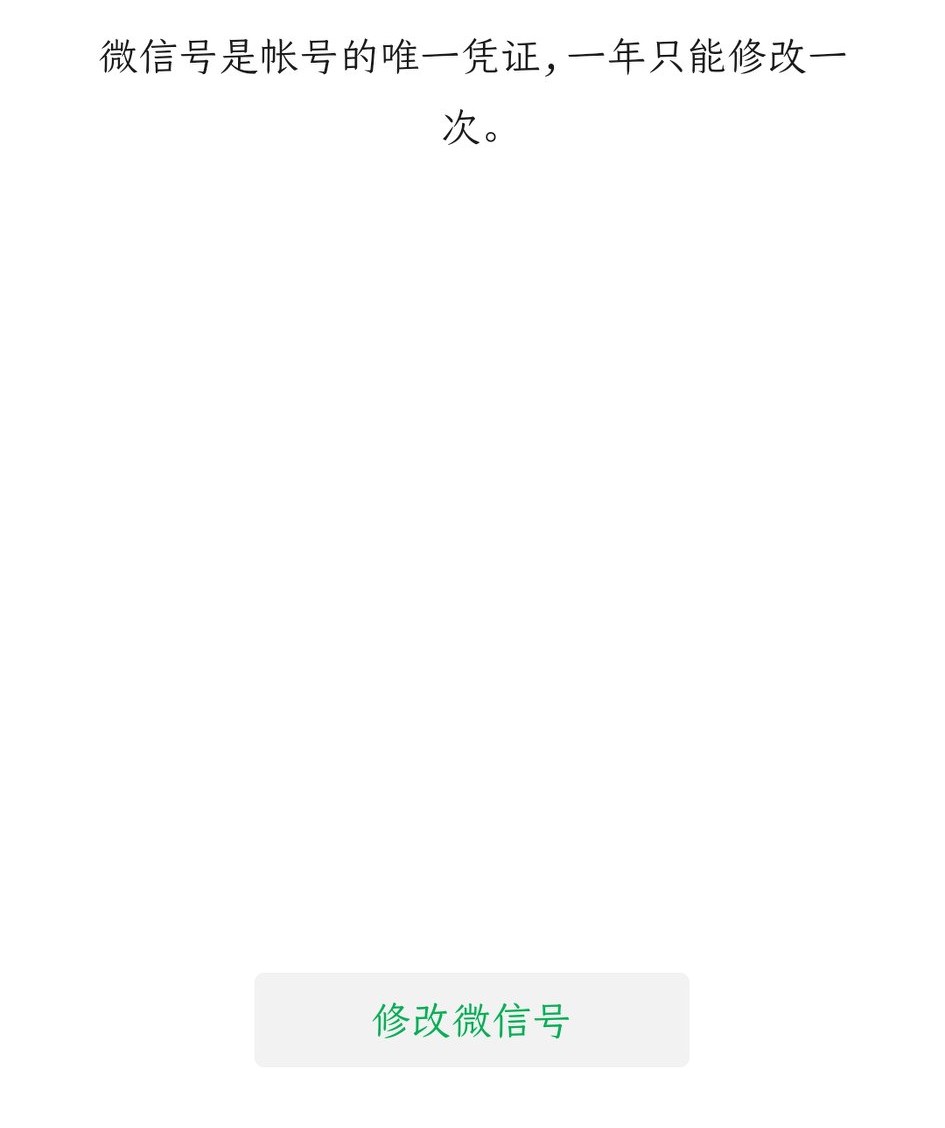Viewport: 945px width, 1128px height.
Task: Tap the second line of the notice text
Action: 471,127
